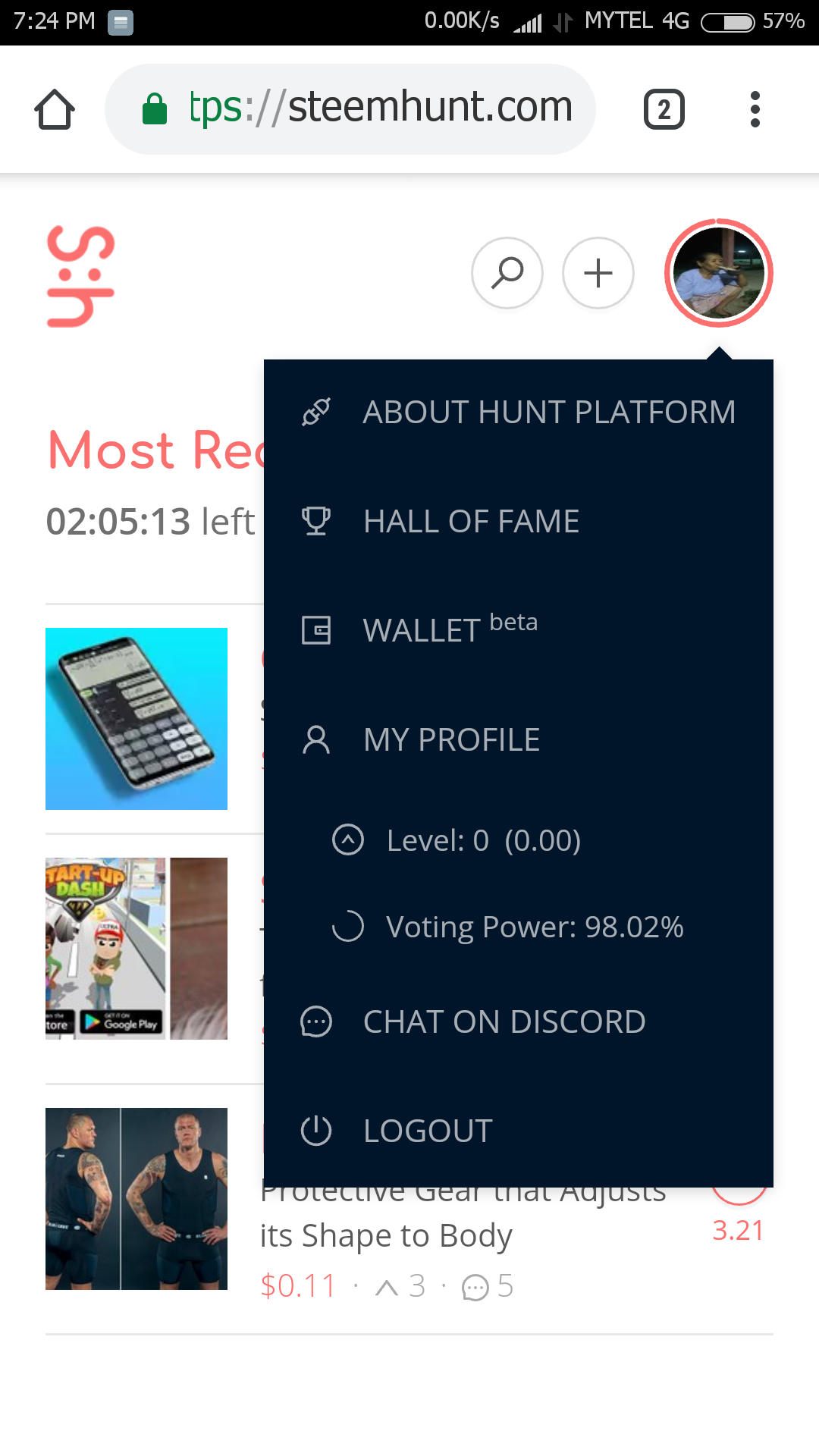
Task: Open MY PROFILE from the menu
Action: pyautogui.click(x=452, y=739)
